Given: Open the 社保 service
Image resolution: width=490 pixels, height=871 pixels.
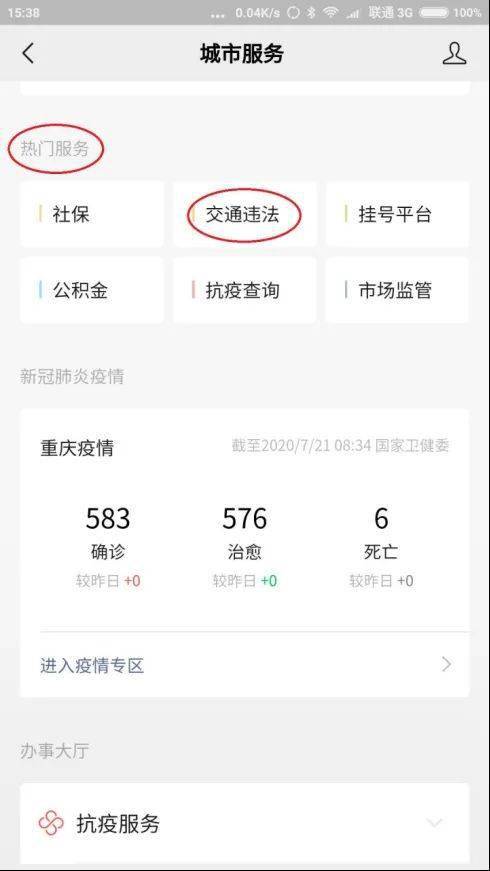Looking at the screenshot, I should tap(92, 214).
